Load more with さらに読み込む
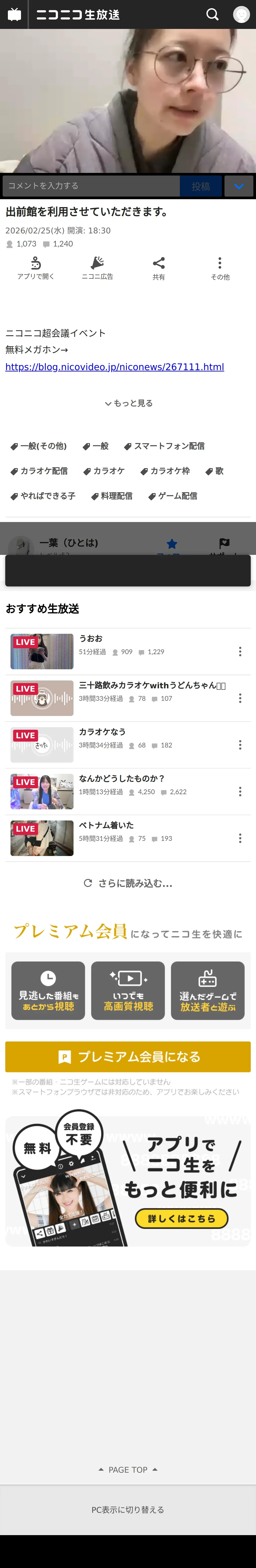256x1568 pixels. (x=128, y=883)
